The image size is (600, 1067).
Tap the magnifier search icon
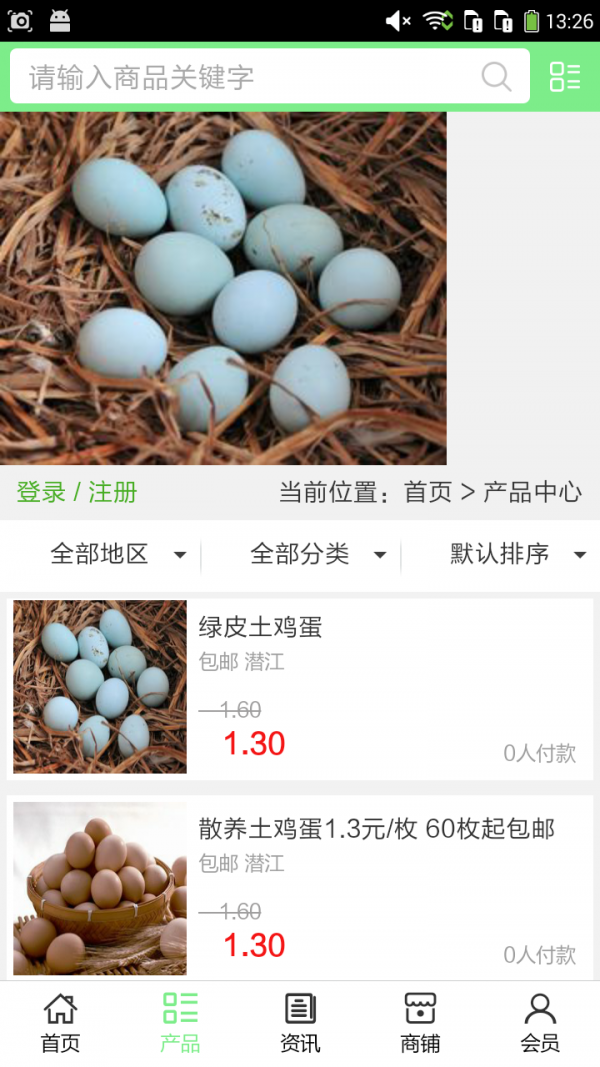496,77
